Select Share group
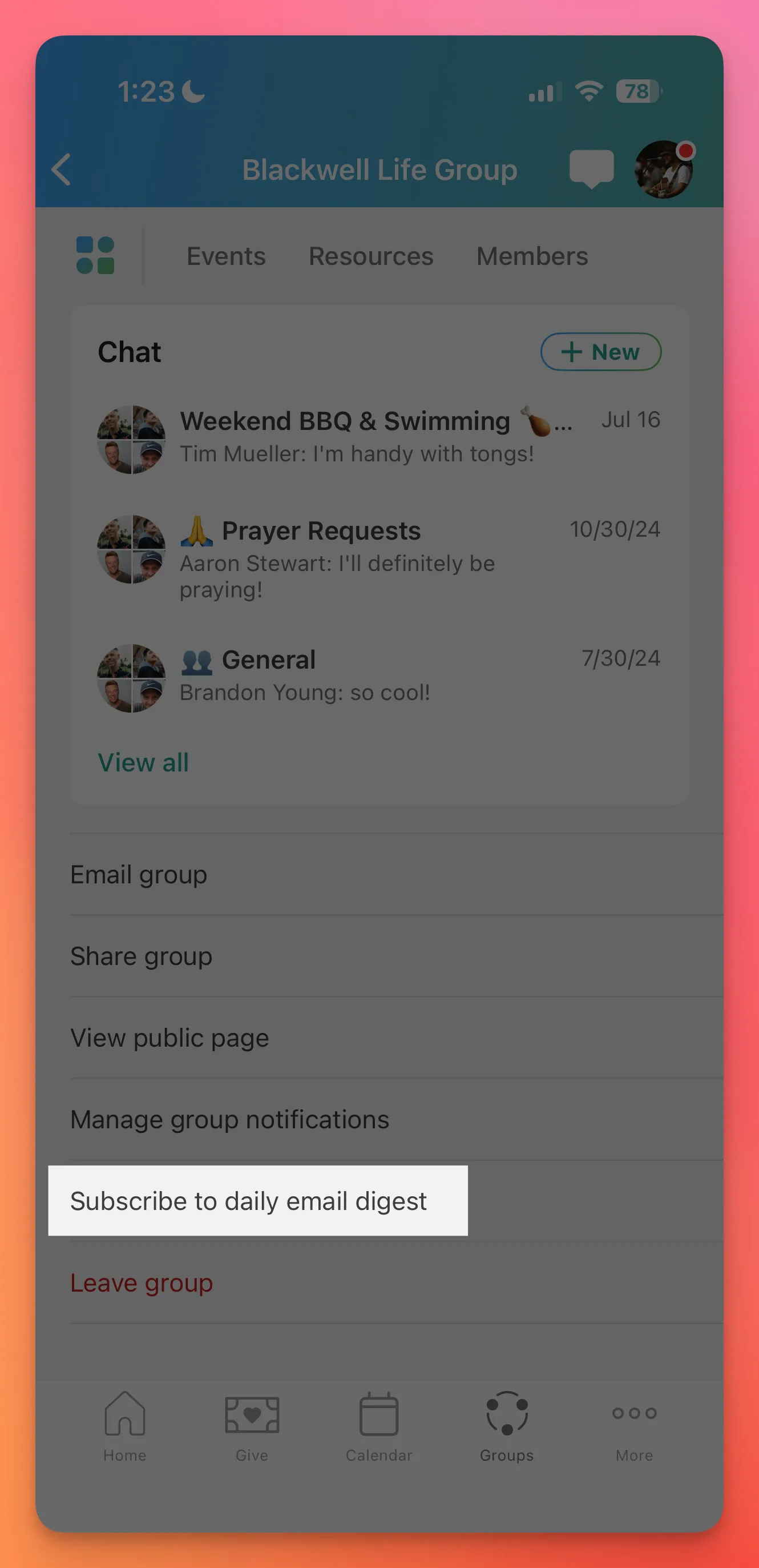The width and height of the screenshot is (759, 1568). pos(141,956)
